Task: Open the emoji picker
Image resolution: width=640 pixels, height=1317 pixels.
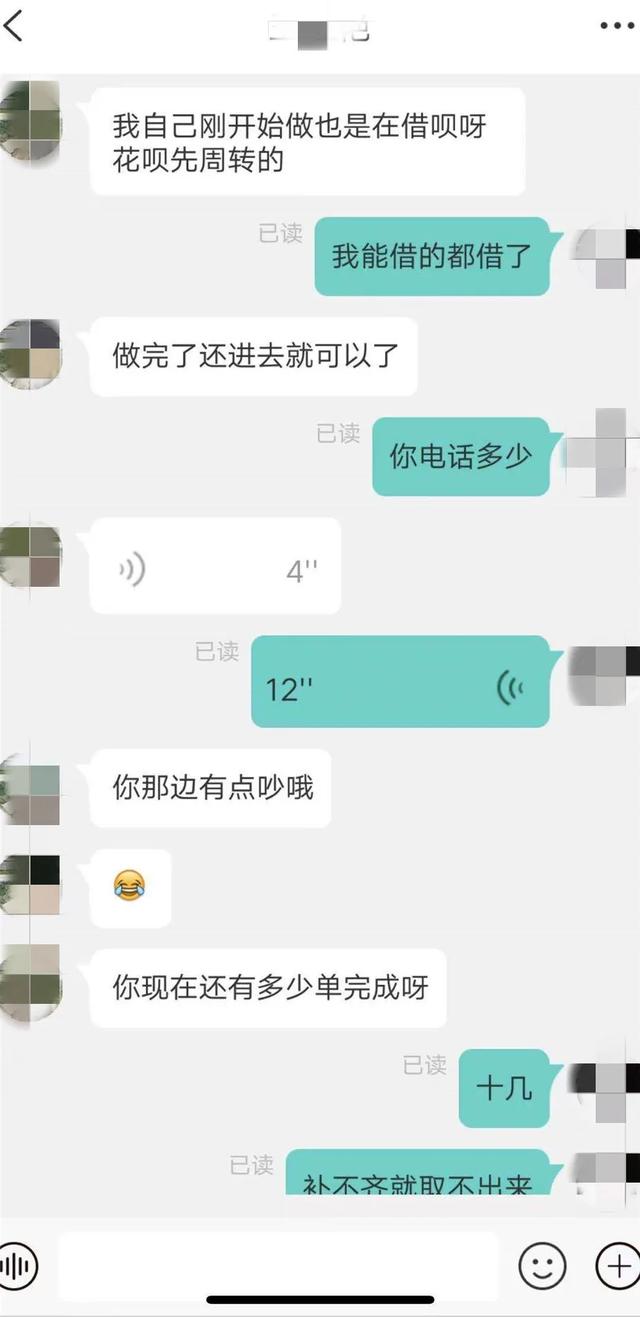Action: pyautogui.click(x=542, y=1267)
